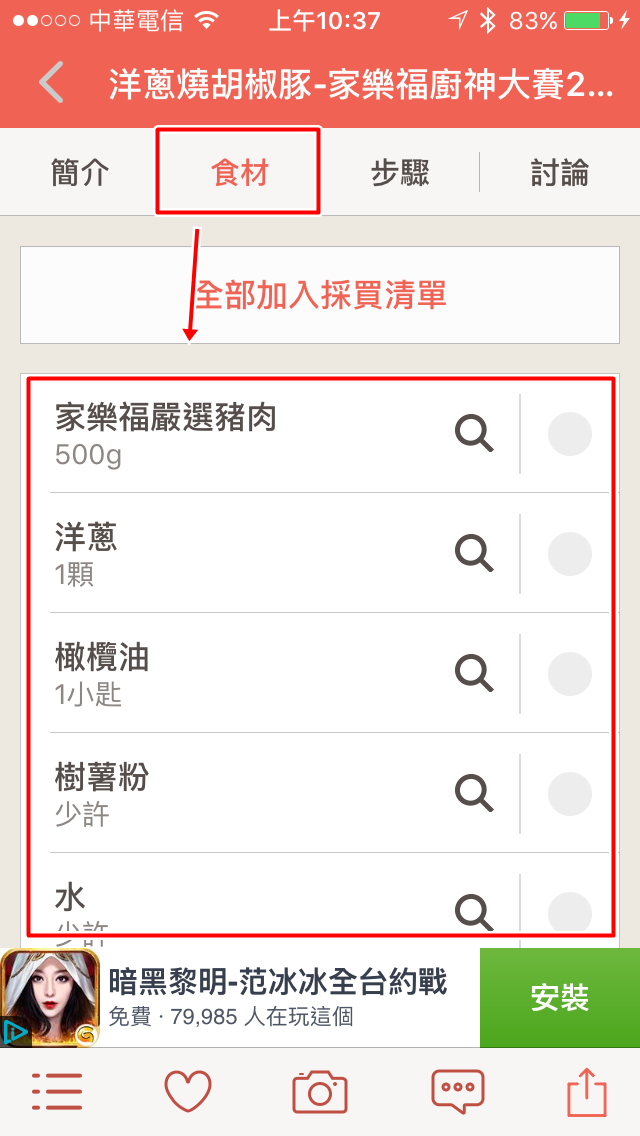Search for 家樂福嚴選豬肉 ingredient
Viewport: 640px width, 1136px height.
tap(474, 434)
